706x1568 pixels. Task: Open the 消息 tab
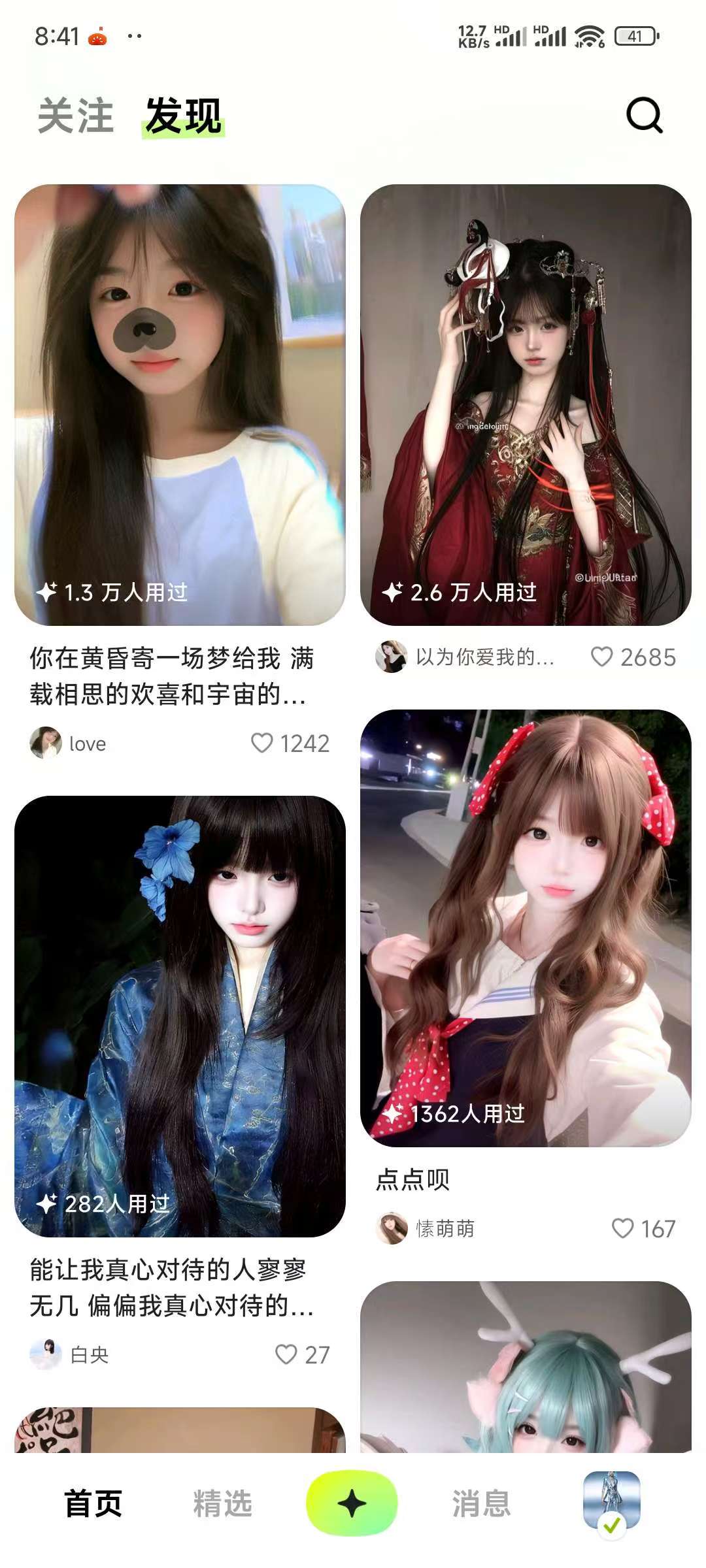481,1503
